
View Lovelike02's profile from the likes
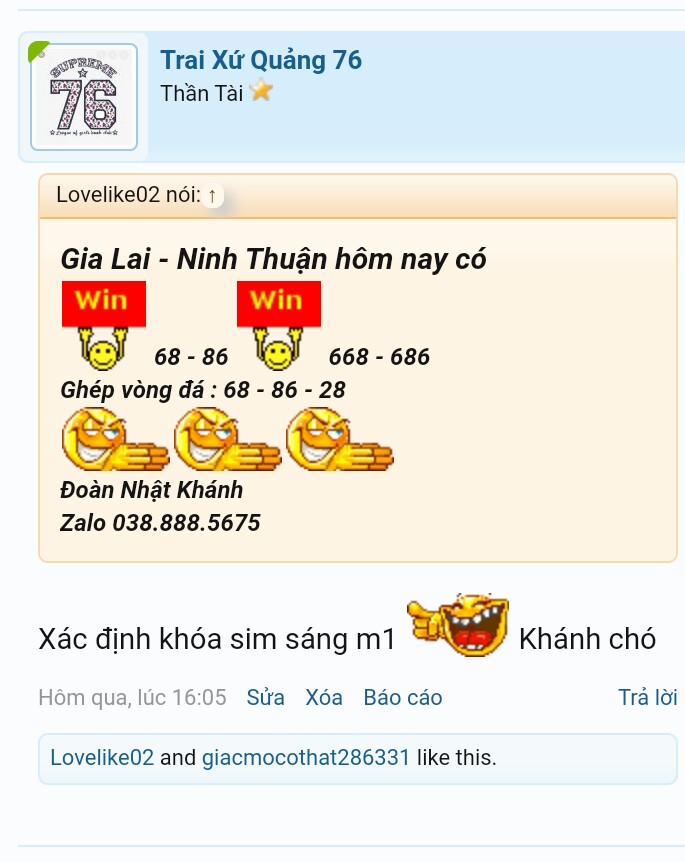click(102, 757)
